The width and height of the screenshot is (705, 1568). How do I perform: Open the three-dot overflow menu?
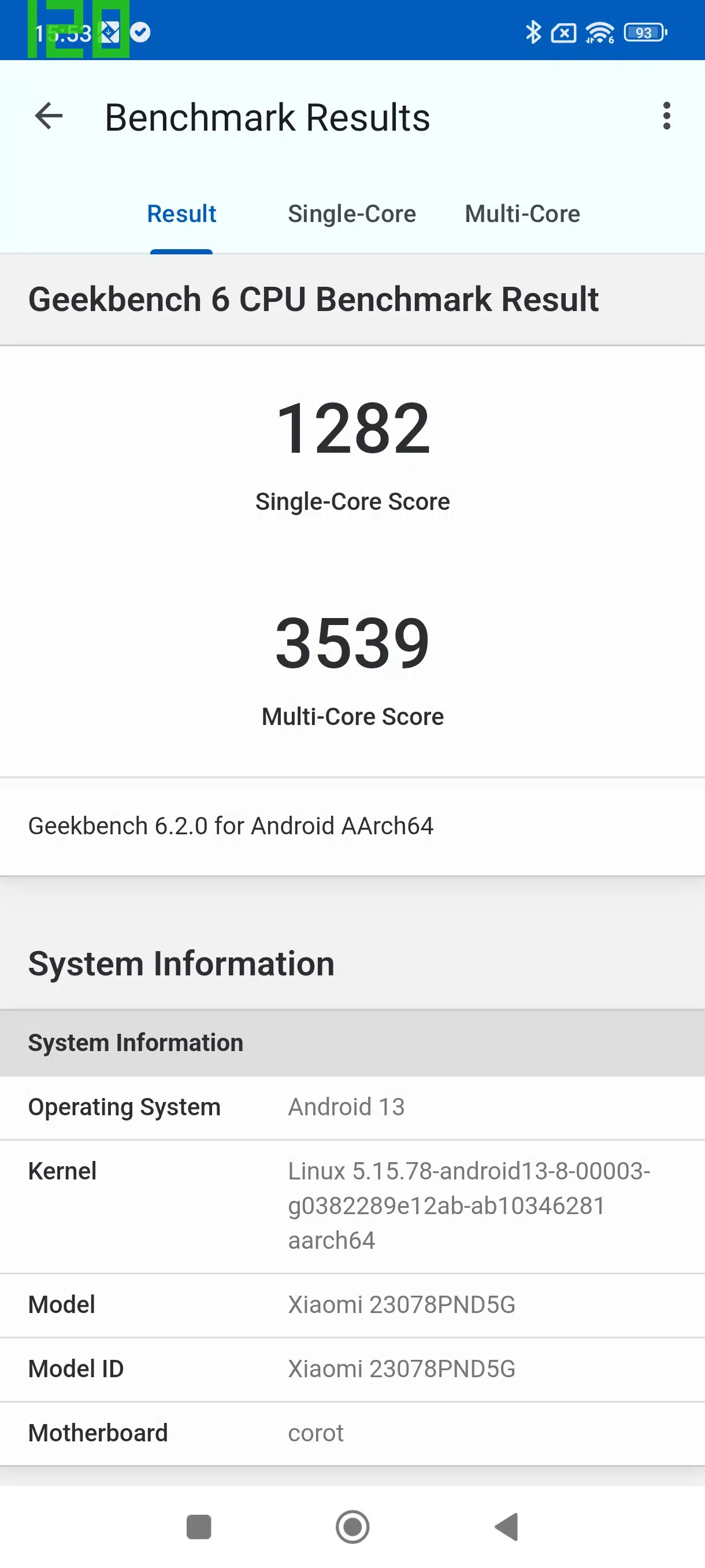click(x=667, y=116)
